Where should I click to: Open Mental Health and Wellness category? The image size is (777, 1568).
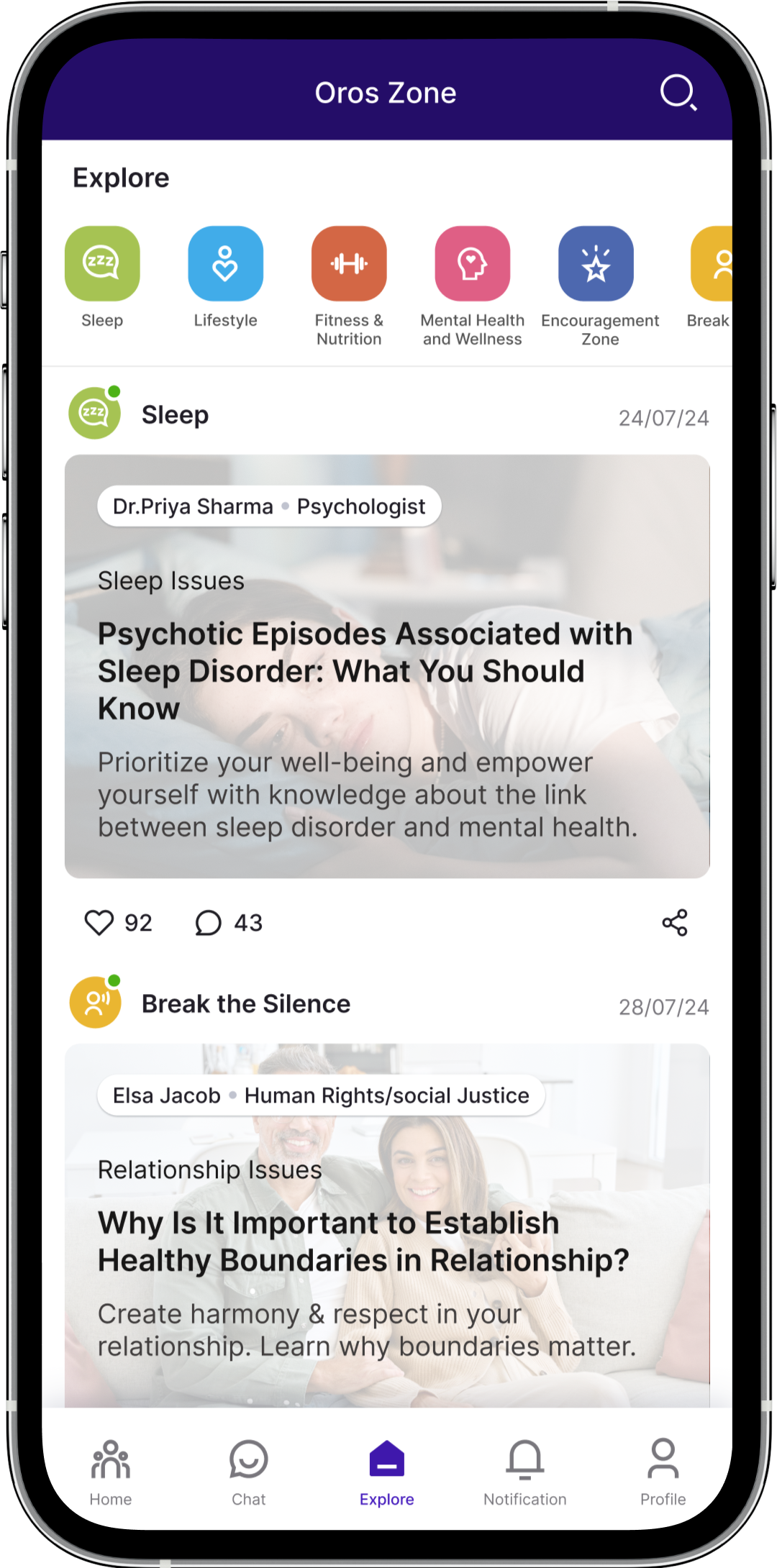(x=473, y=286)
